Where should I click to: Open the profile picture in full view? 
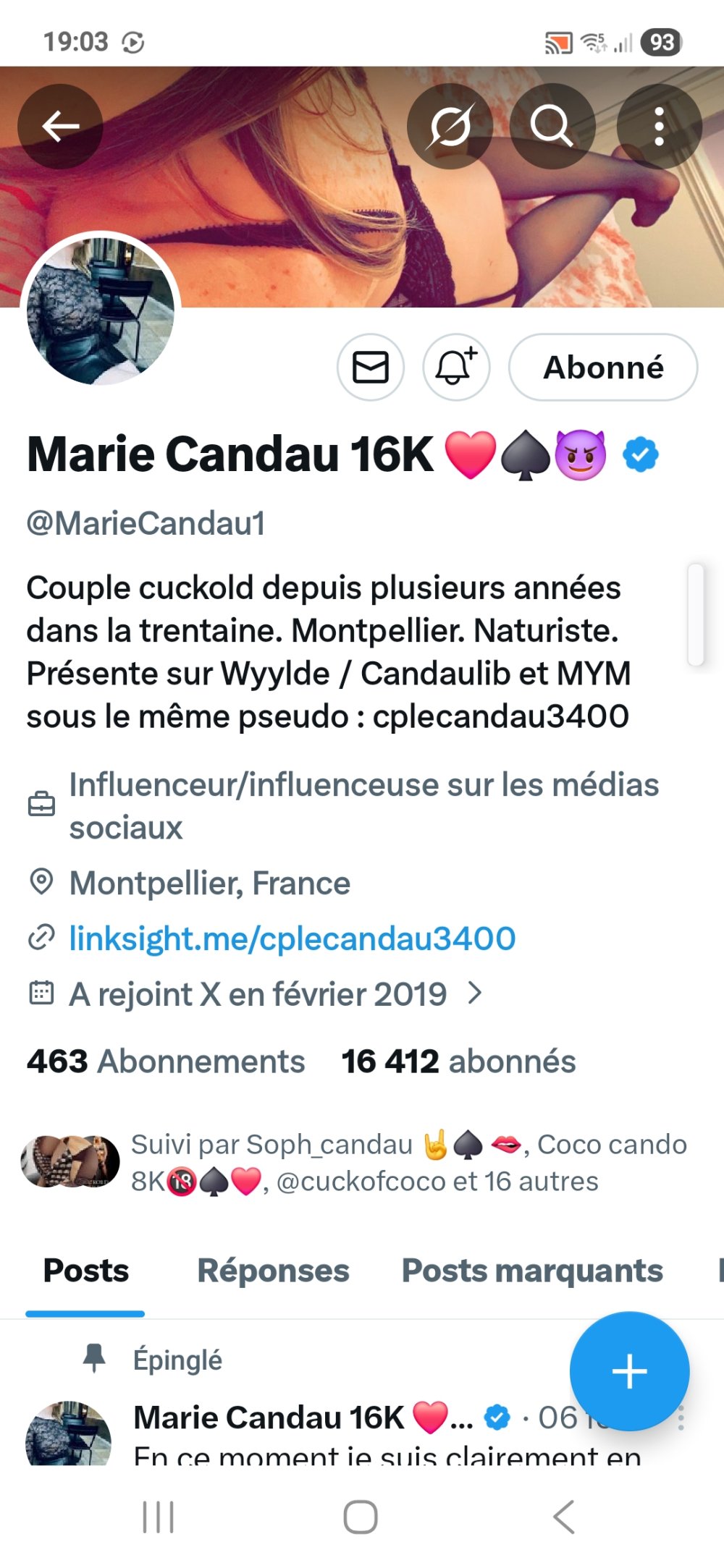[x=101, y=311]
